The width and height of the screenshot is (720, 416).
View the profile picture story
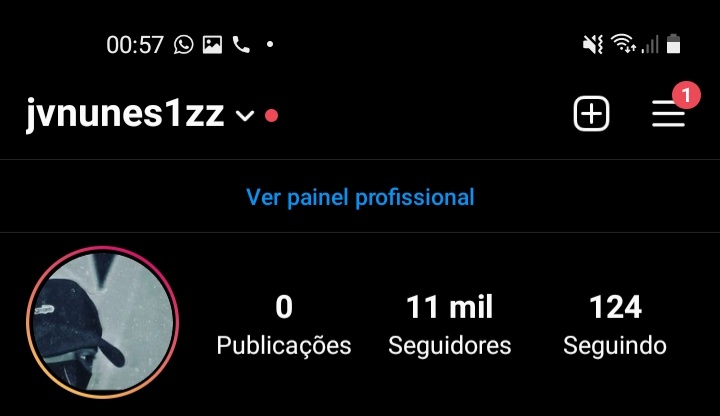click(101, 322)
